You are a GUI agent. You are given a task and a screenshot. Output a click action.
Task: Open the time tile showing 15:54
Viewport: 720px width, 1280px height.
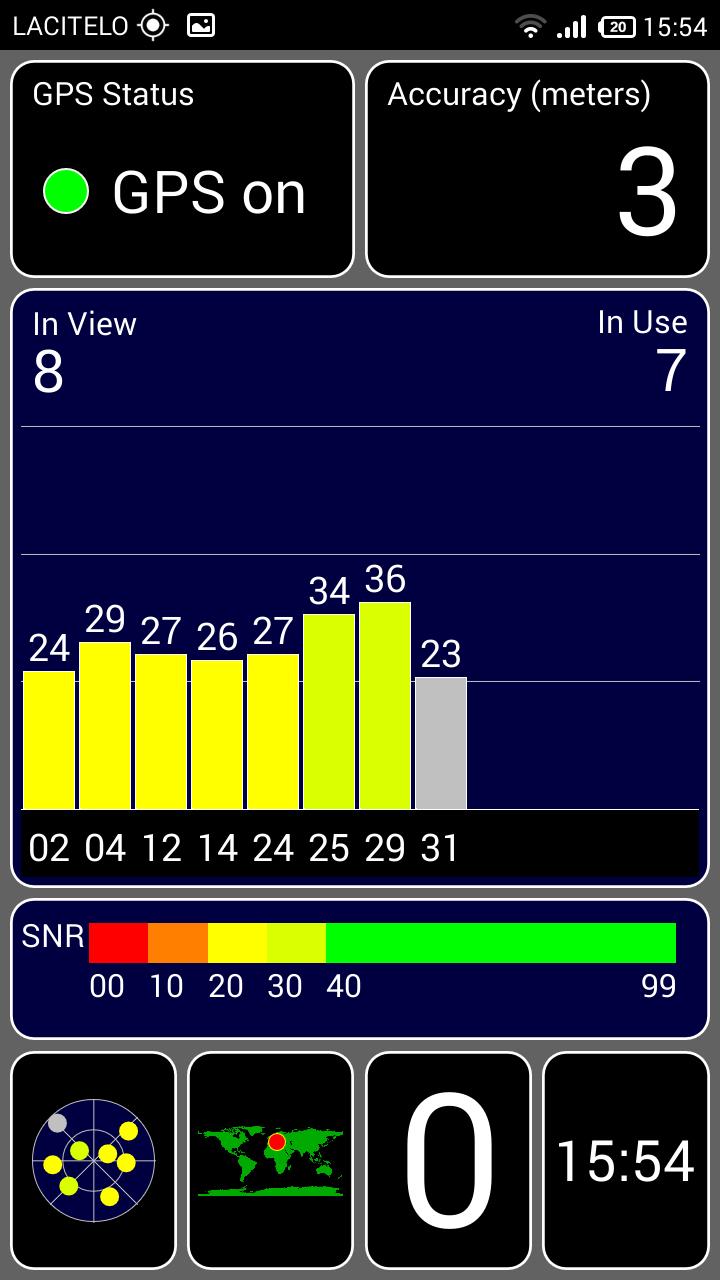coord(625,1160)
